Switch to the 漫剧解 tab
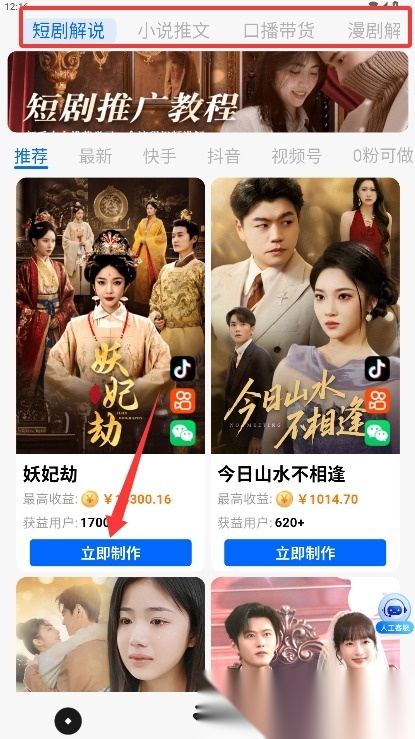 [375, 31]
